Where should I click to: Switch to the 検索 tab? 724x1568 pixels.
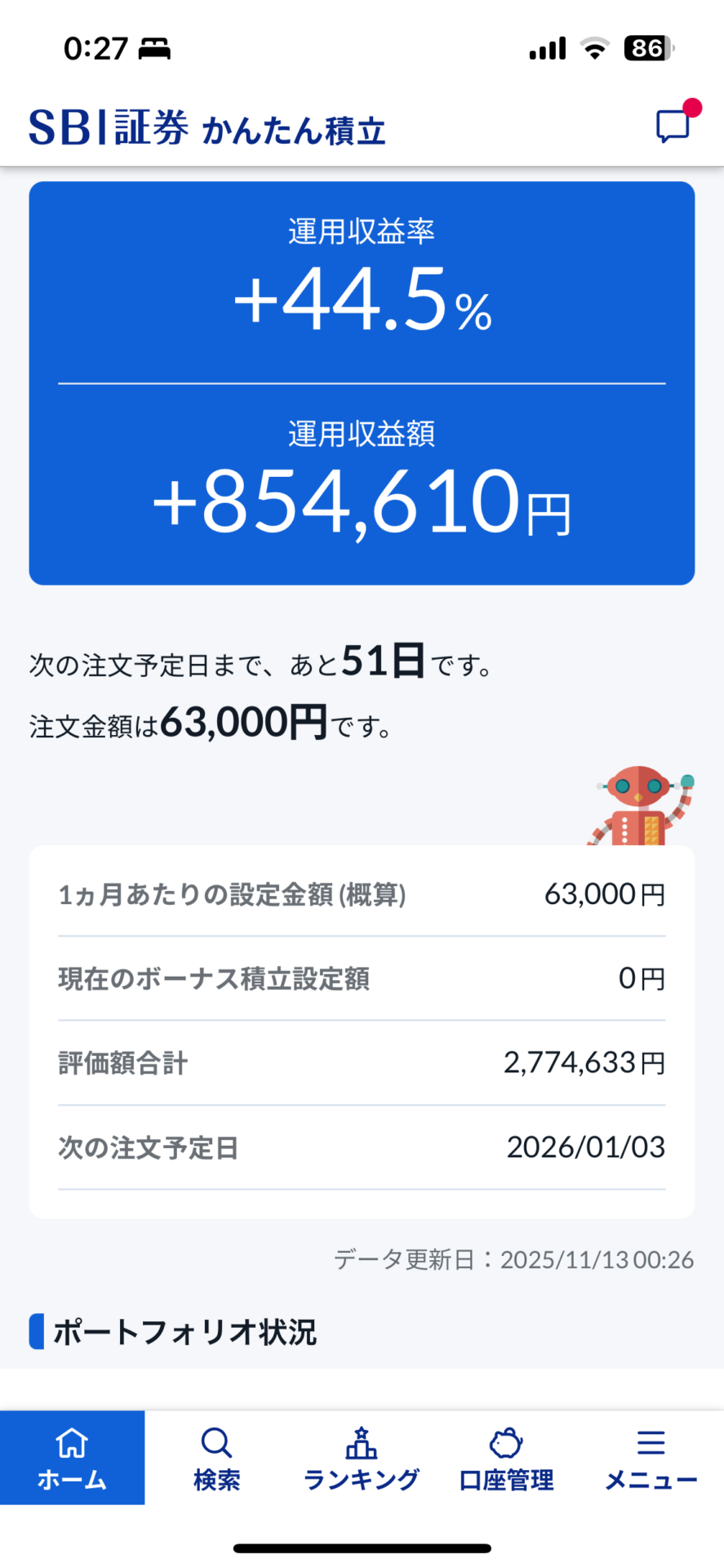216,1459
